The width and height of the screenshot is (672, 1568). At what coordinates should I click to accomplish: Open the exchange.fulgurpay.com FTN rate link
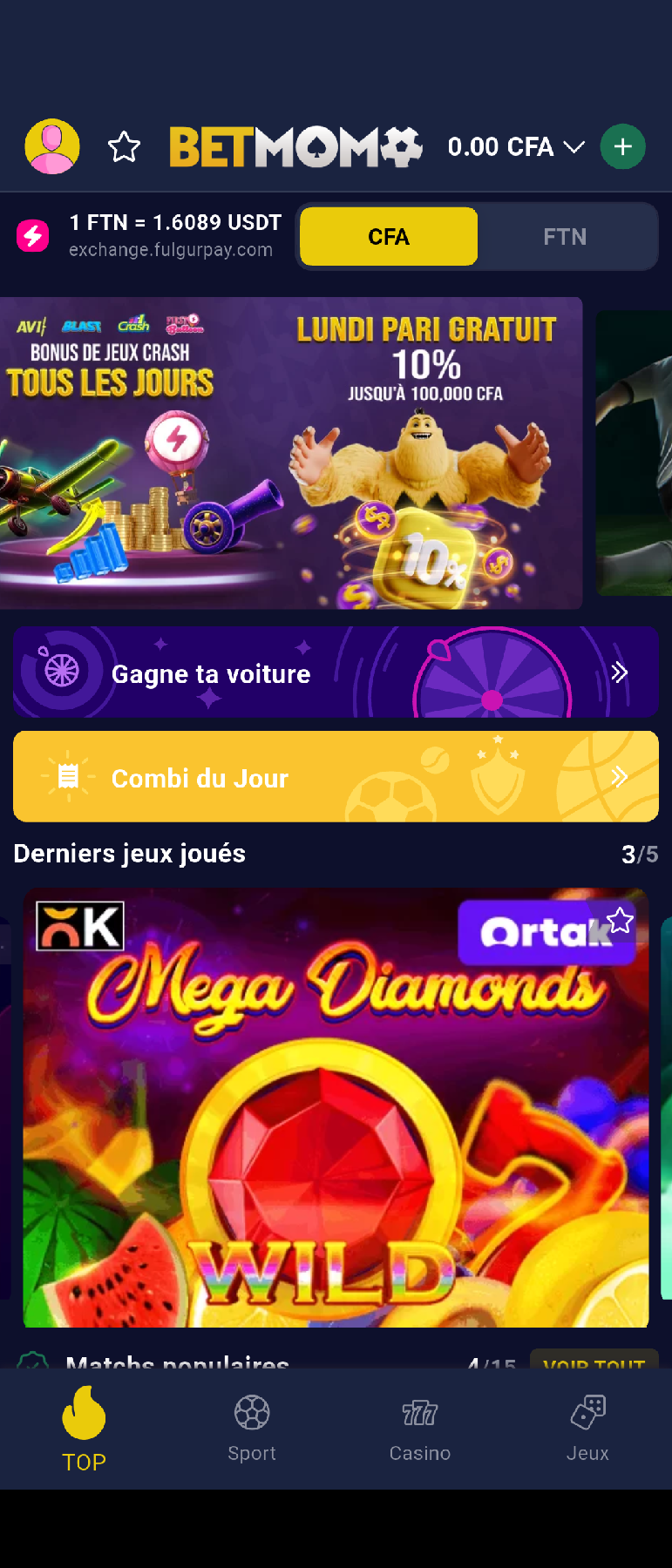171,250
